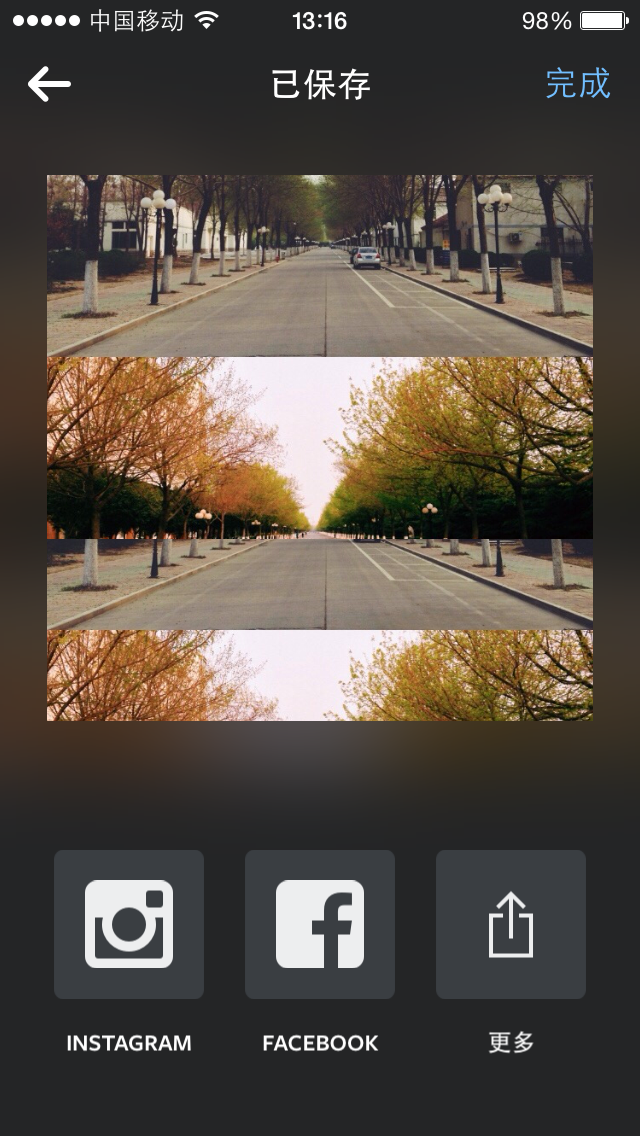Share the collage to Facebook
Screen dimensions: 640x1136
[x=320, y=924]
